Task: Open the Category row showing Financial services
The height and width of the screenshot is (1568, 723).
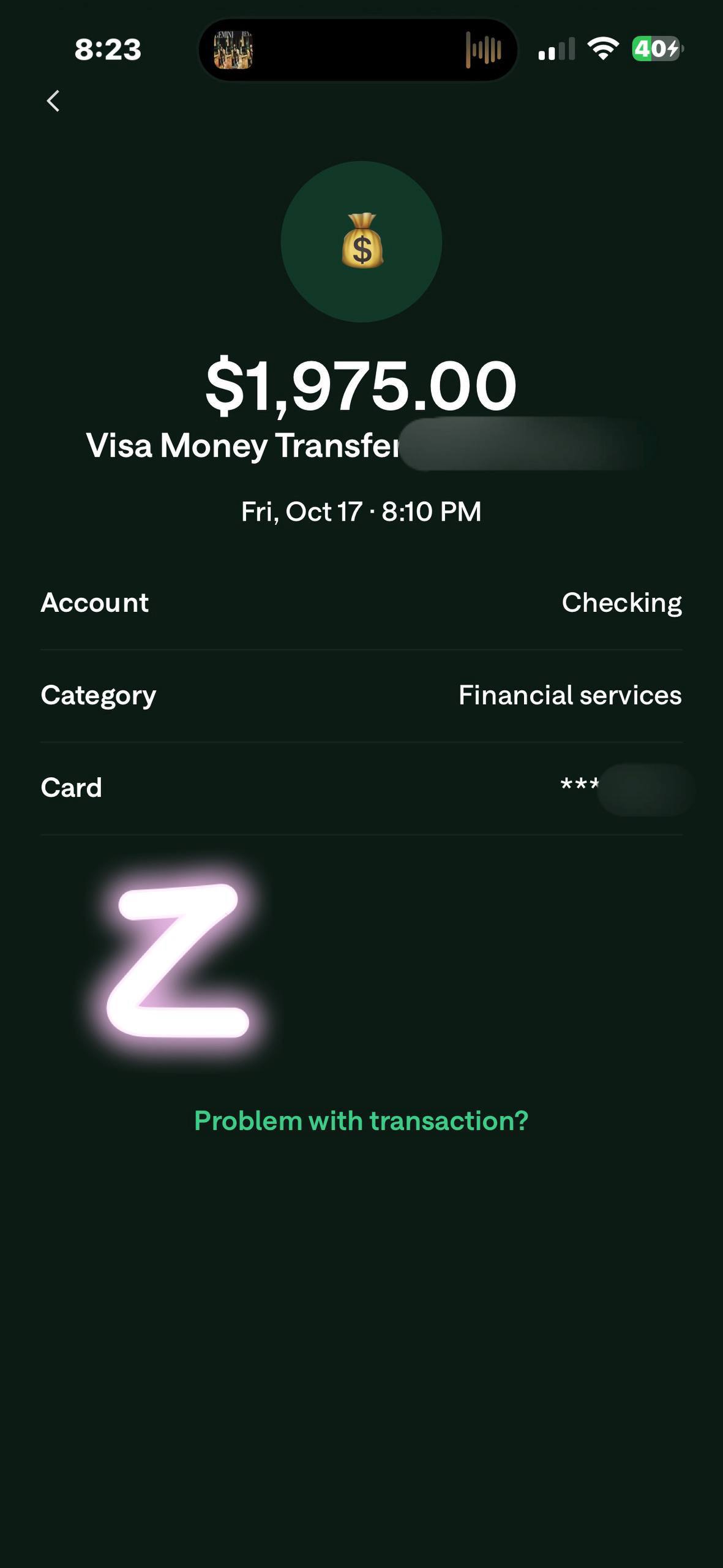Action: pos(361,696)
